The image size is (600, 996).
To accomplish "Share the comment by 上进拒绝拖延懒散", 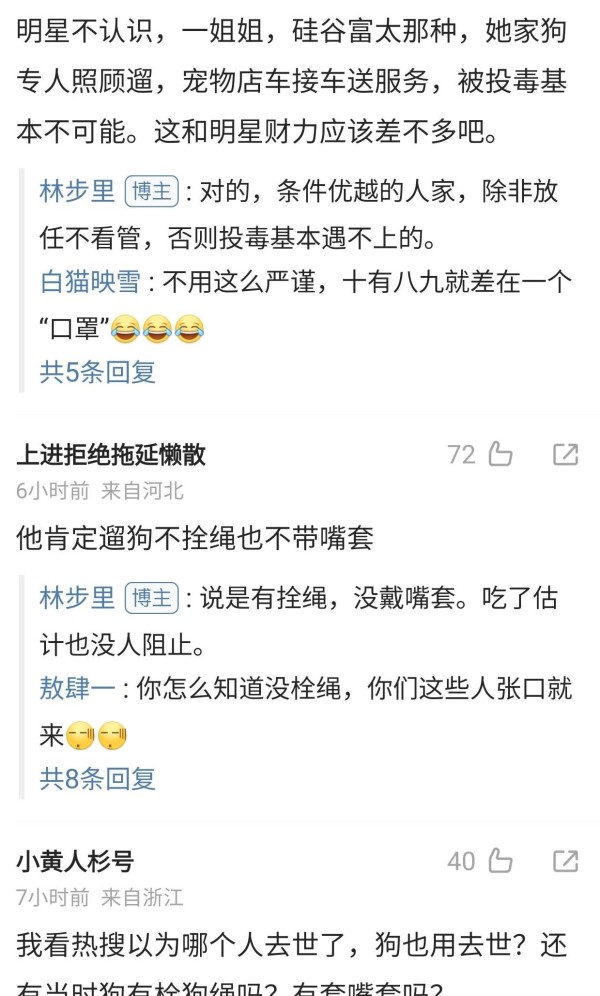I will pyautogui.click(x=565, y=455).
